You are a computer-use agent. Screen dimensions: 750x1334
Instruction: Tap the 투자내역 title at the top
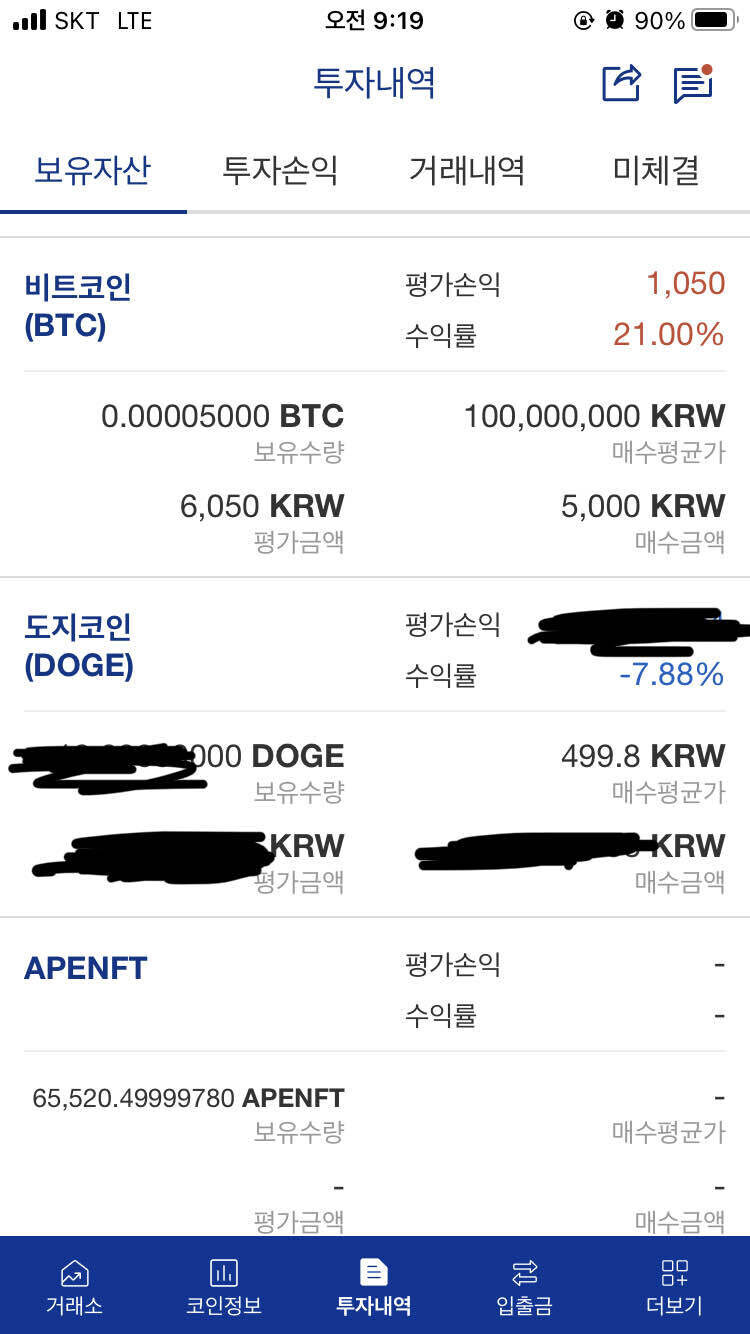[x=374, y=86]
